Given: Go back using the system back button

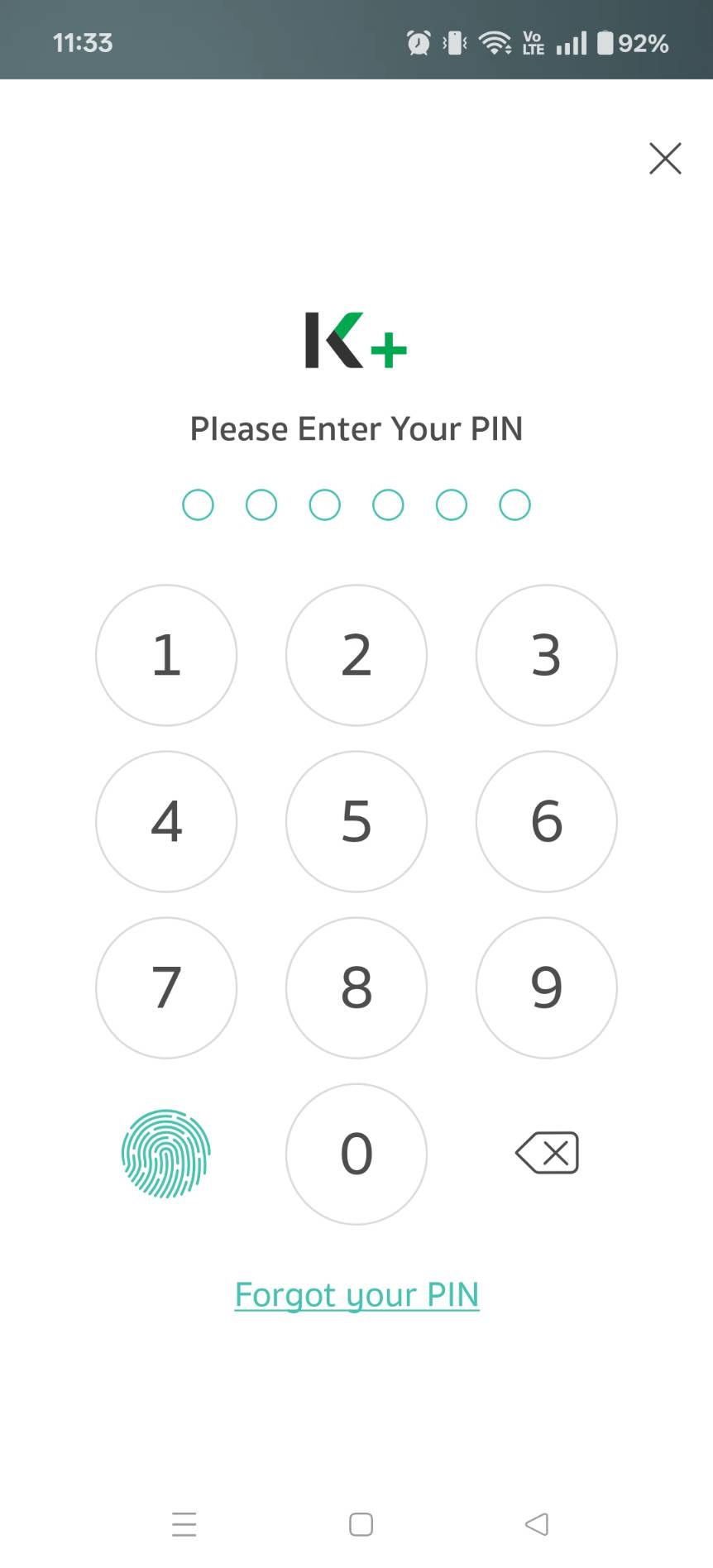Looking at the screenshot, I should [x=537, y=1524].
